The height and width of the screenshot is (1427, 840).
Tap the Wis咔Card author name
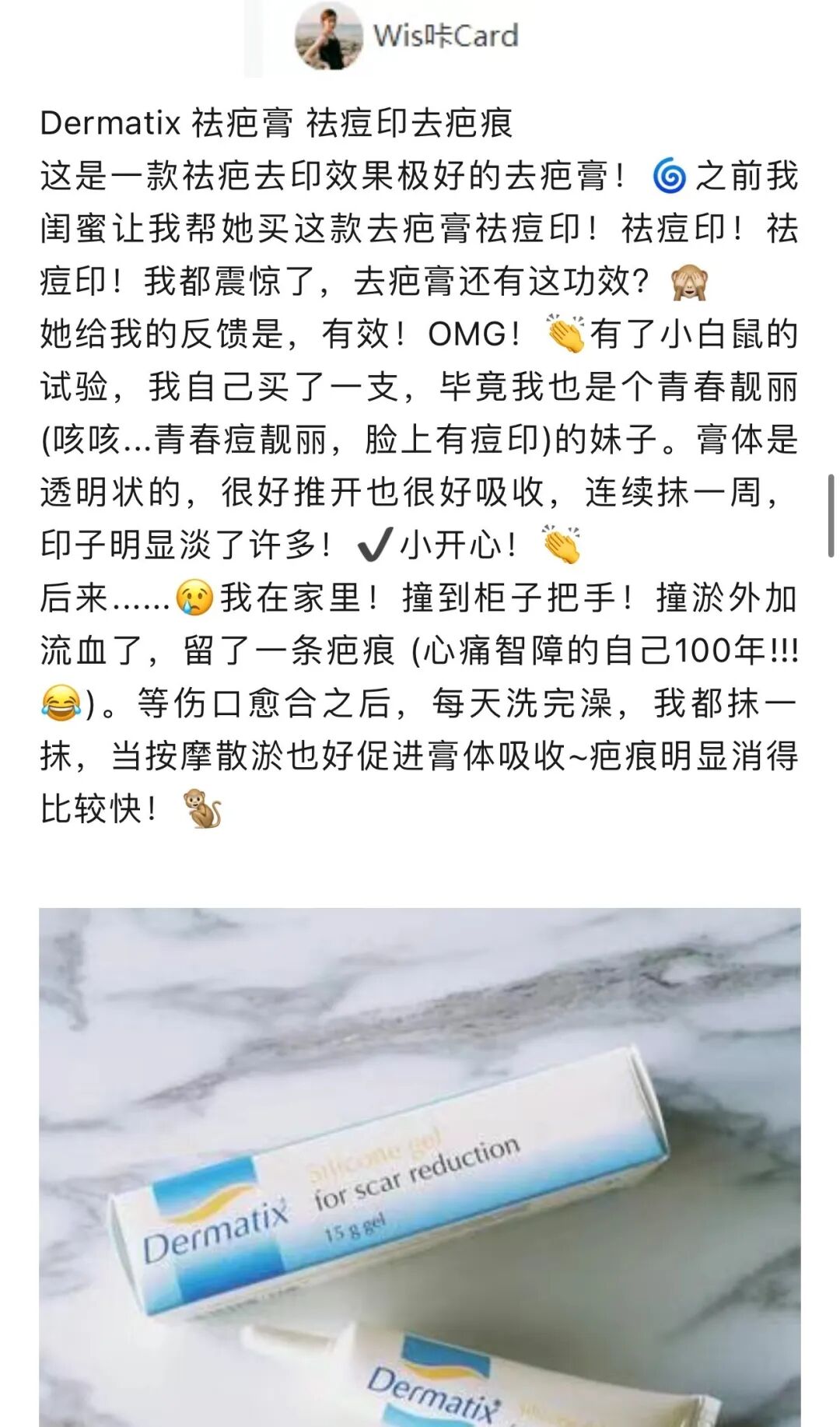(445, 36)
